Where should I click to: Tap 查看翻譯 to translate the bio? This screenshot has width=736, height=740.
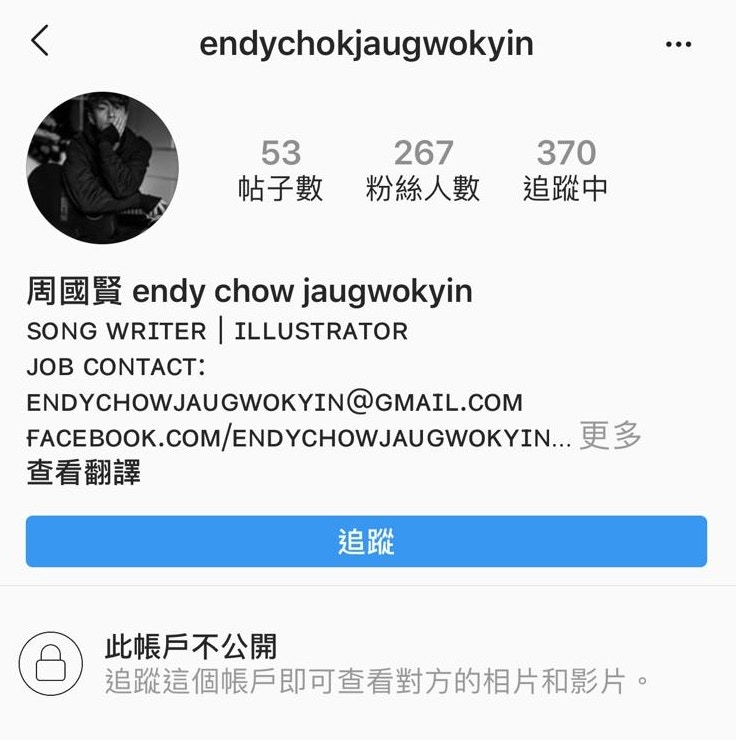(83, 473)
